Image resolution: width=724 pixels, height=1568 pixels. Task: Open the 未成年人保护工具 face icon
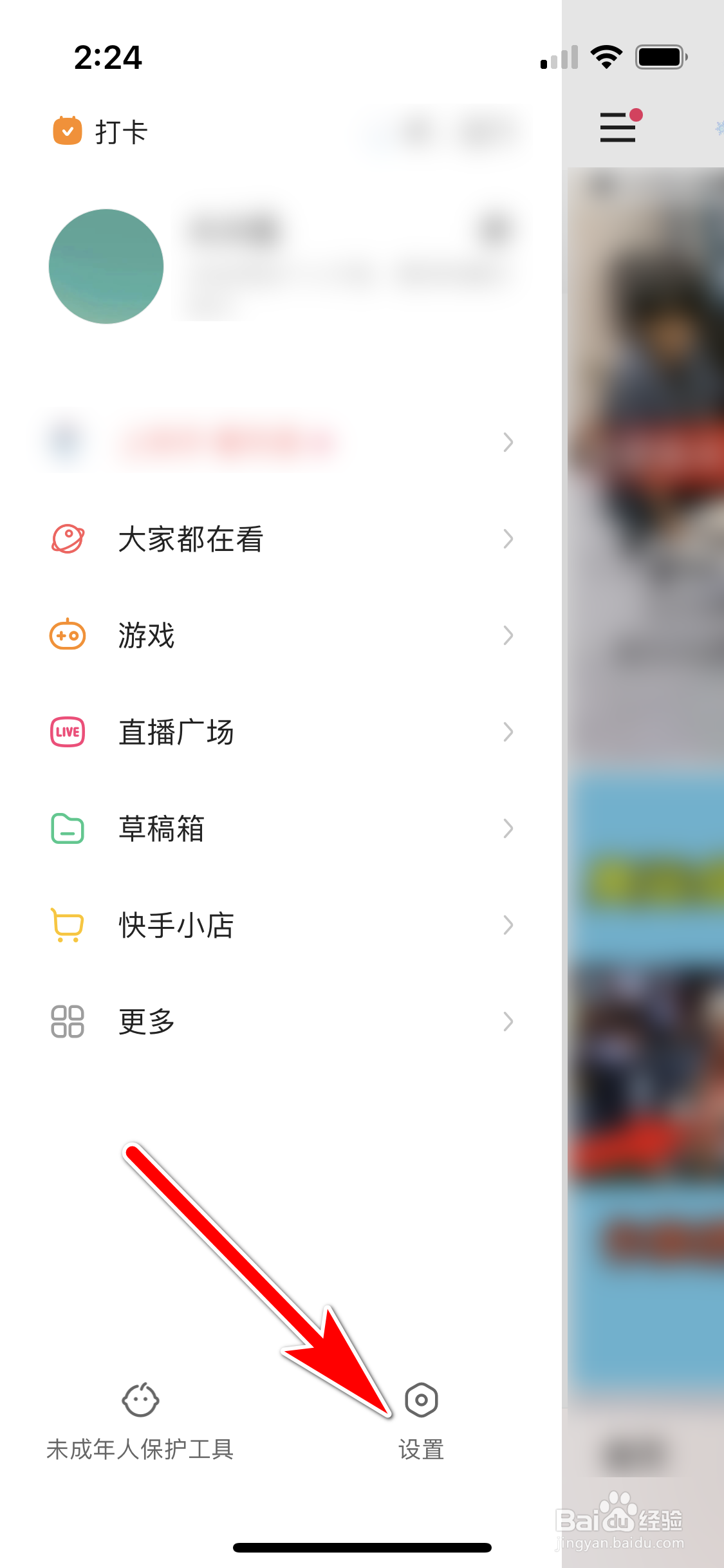point(139,1400)
